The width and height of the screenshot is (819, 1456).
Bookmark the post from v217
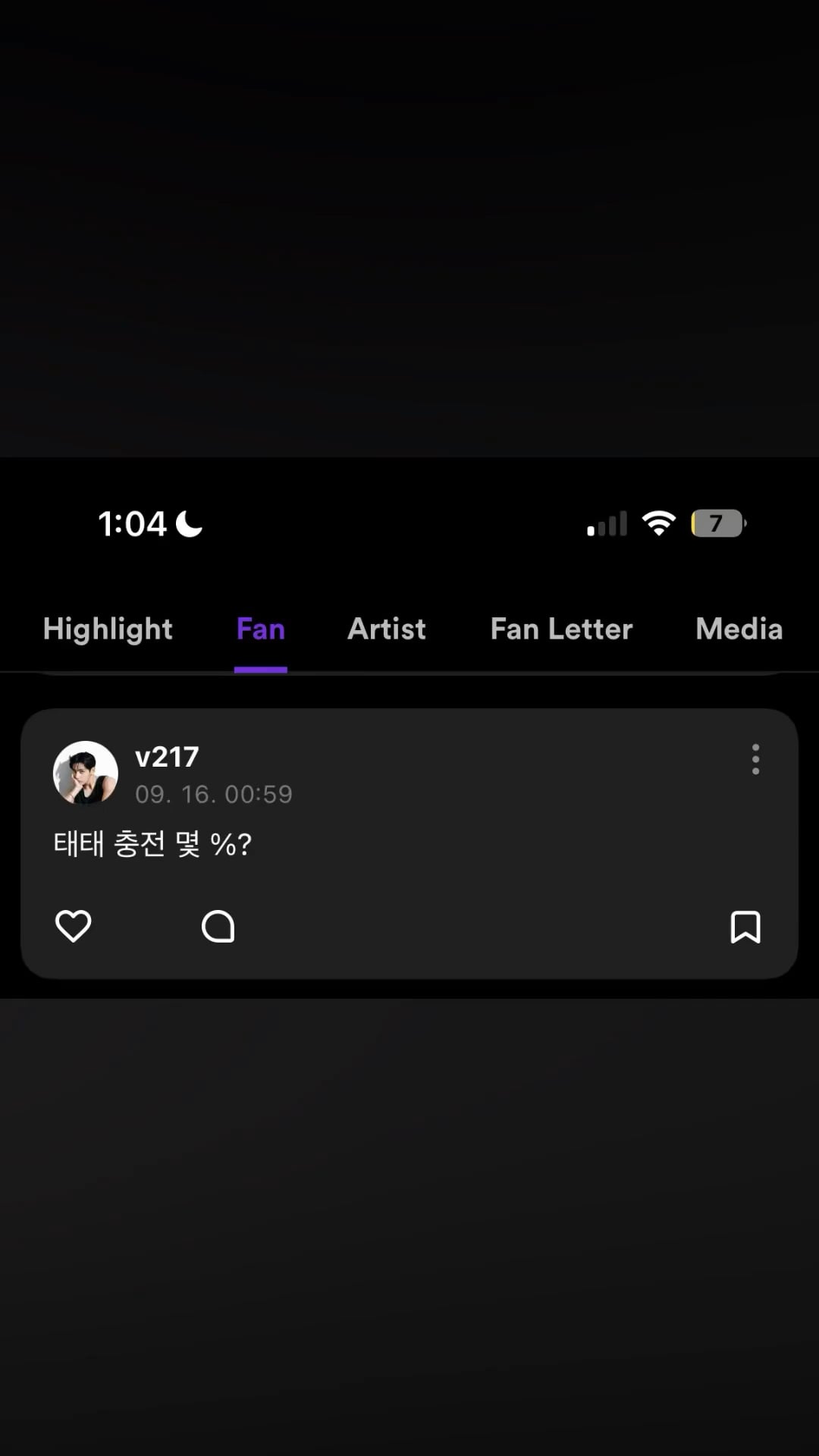747,927
